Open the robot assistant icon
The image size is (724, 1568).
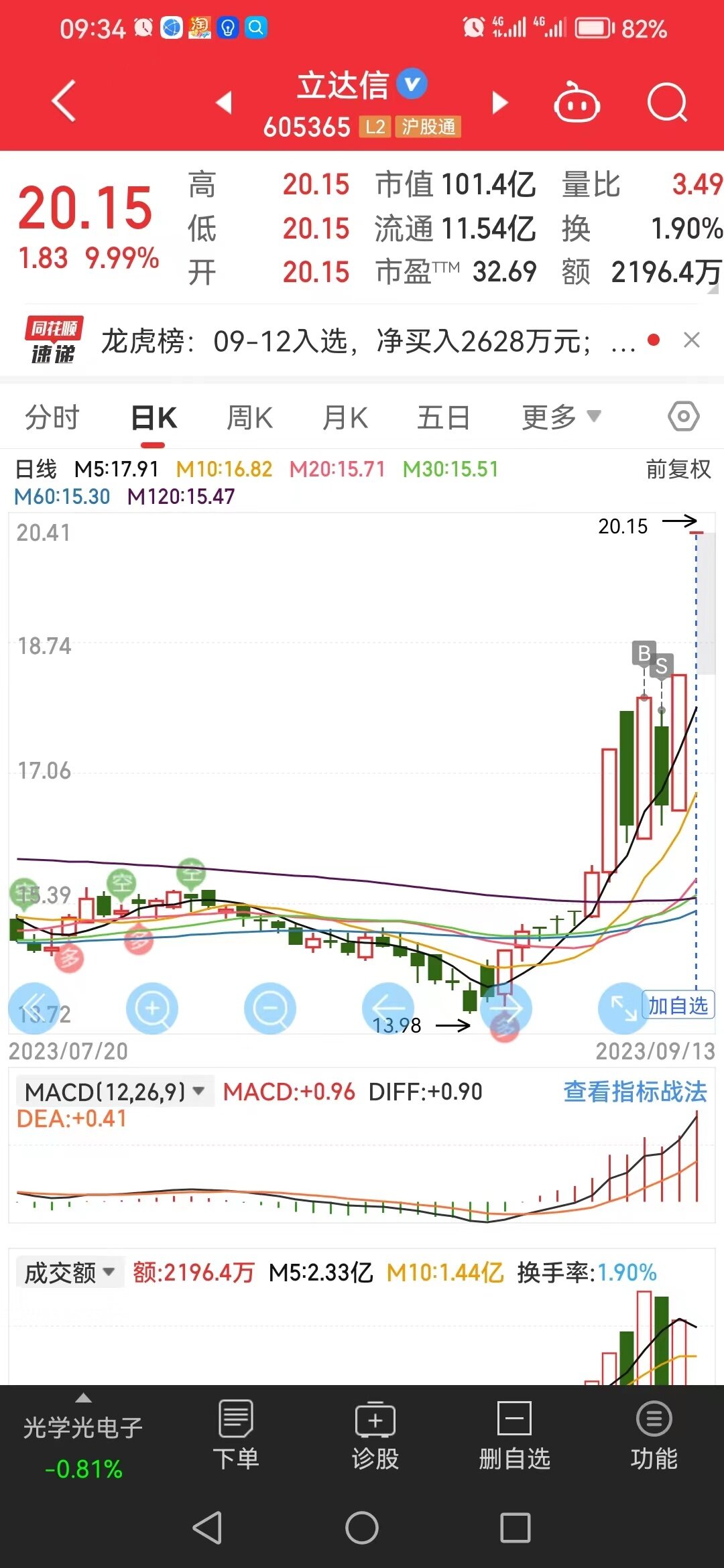tap(576, 103)
